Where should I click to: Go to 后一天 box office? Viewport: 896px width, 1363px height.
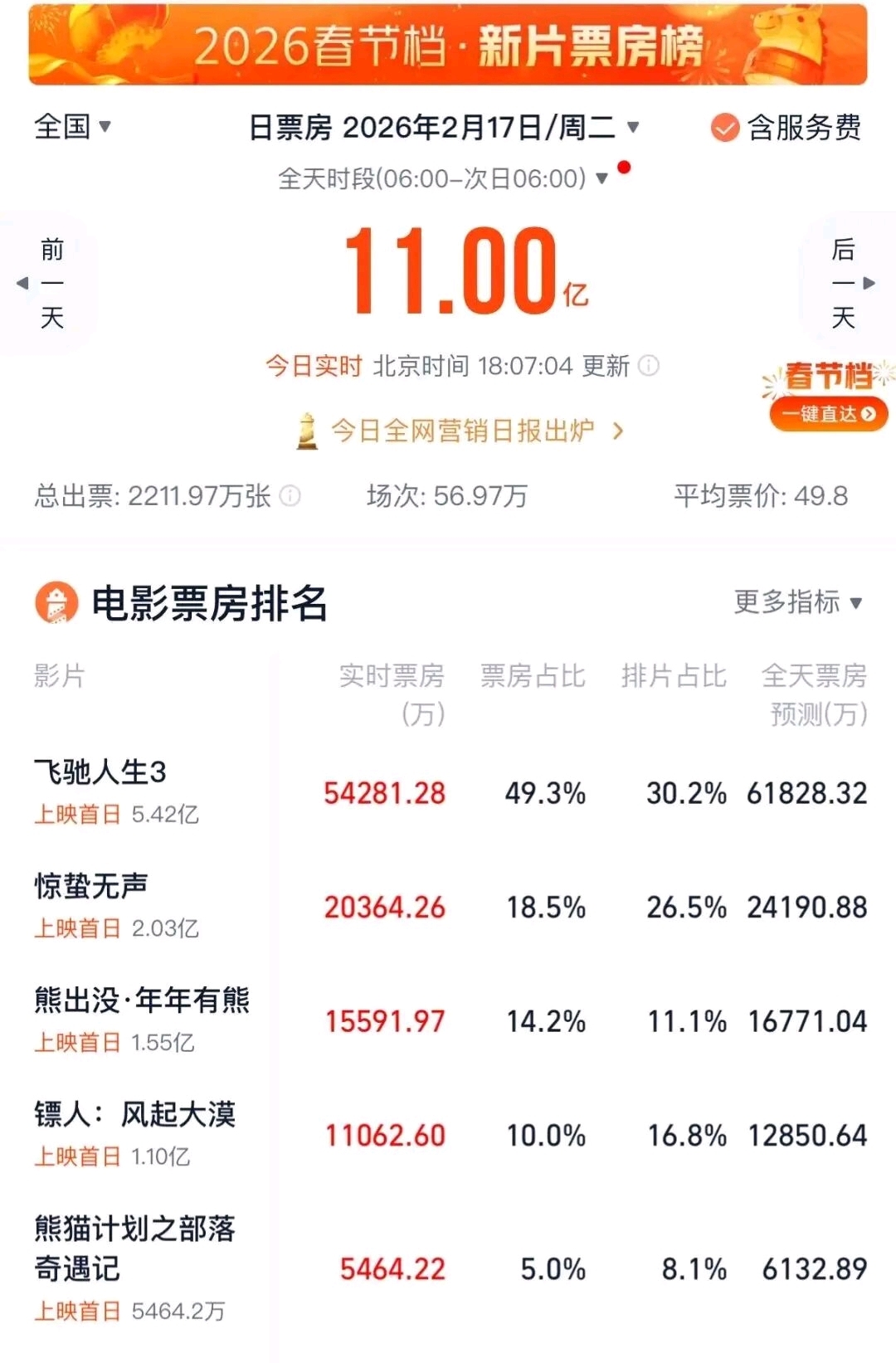[x=845, y=283]
